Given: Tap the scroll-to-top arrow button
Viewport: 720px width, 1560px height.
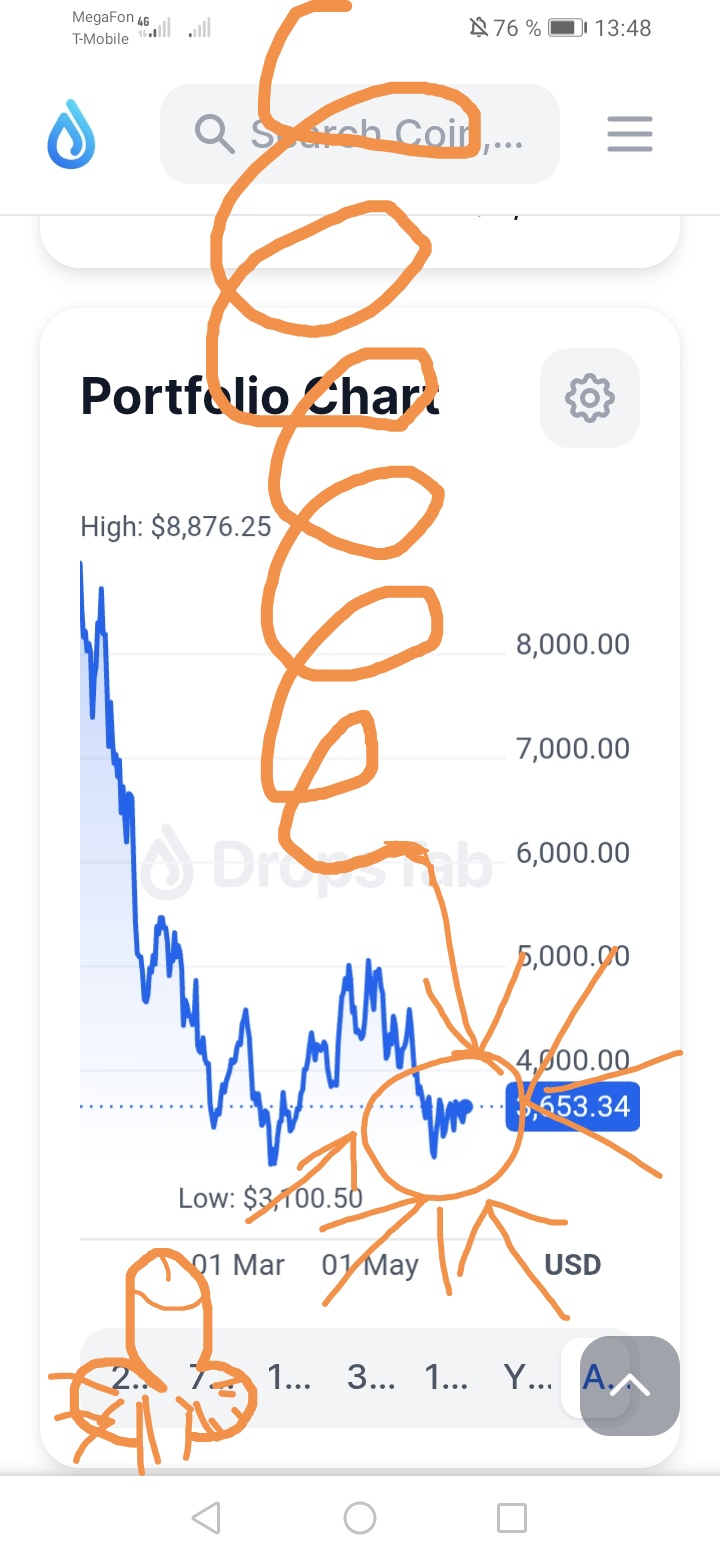Looking at the screenshot, I should (630, 1386).
